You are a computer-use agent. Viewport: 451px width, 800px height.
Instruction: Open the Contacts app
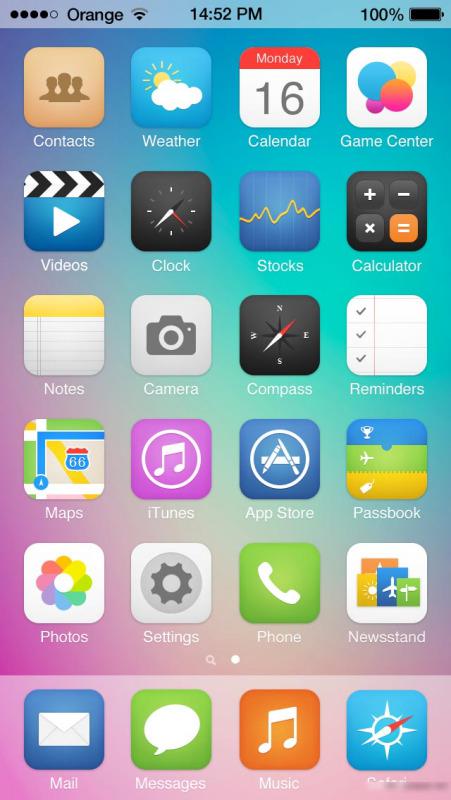(x=64, y=87)
